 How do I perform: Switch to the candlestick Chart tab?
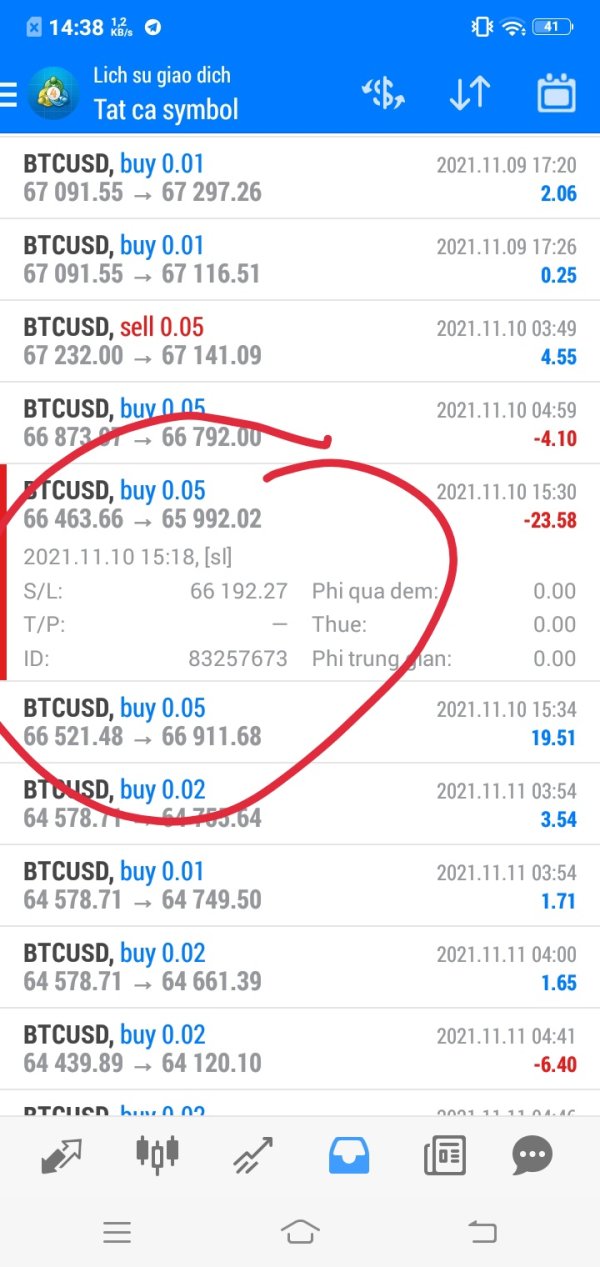click(157, 1155)
